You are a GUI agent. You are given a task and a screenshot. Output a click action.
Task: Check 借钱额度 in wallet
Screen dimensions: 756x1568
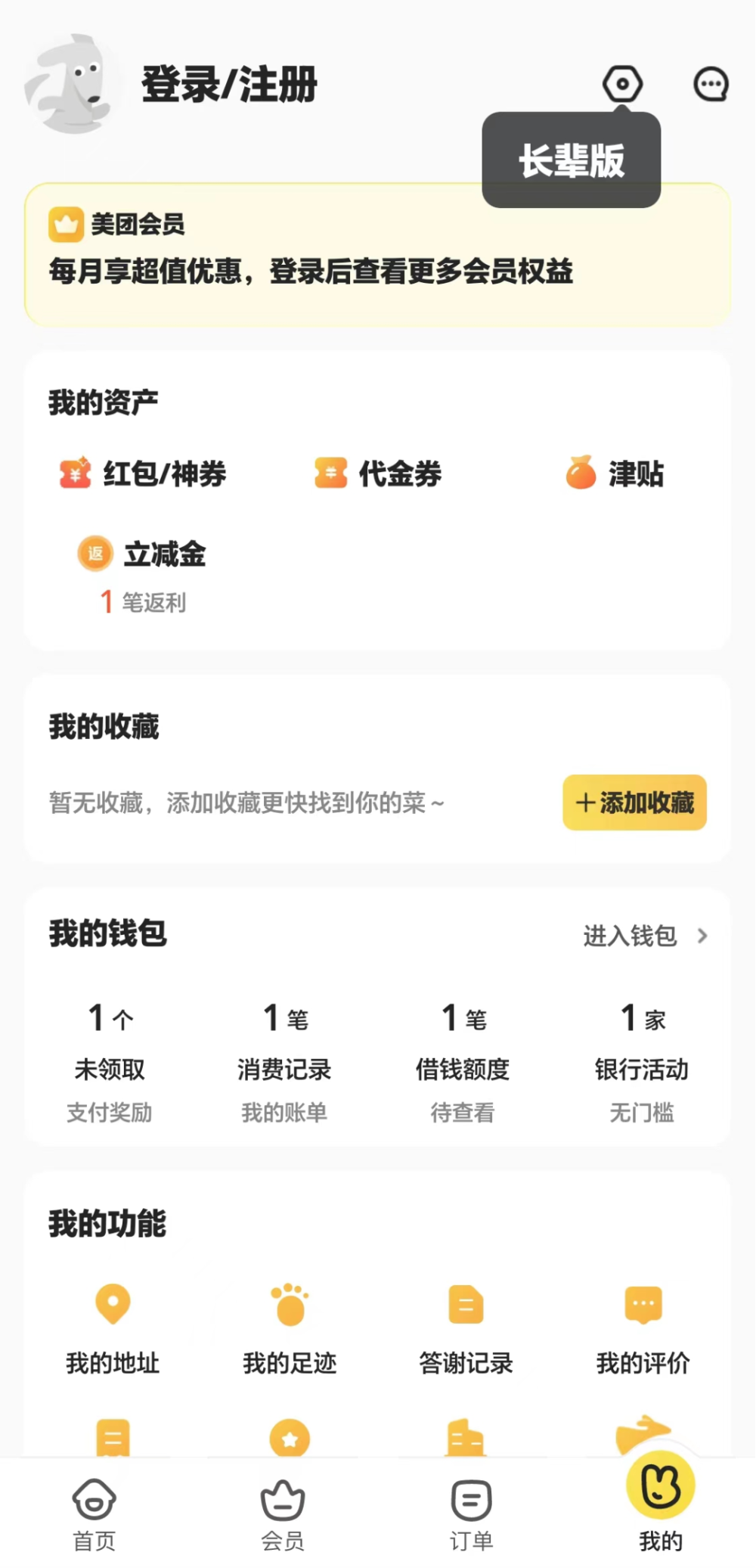[x=463, y=1063]
